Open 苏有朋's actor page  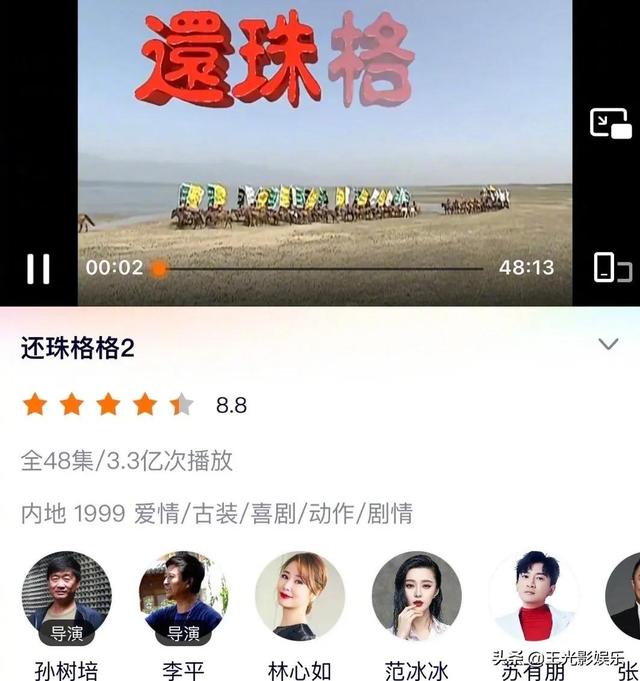click(533, 596)
